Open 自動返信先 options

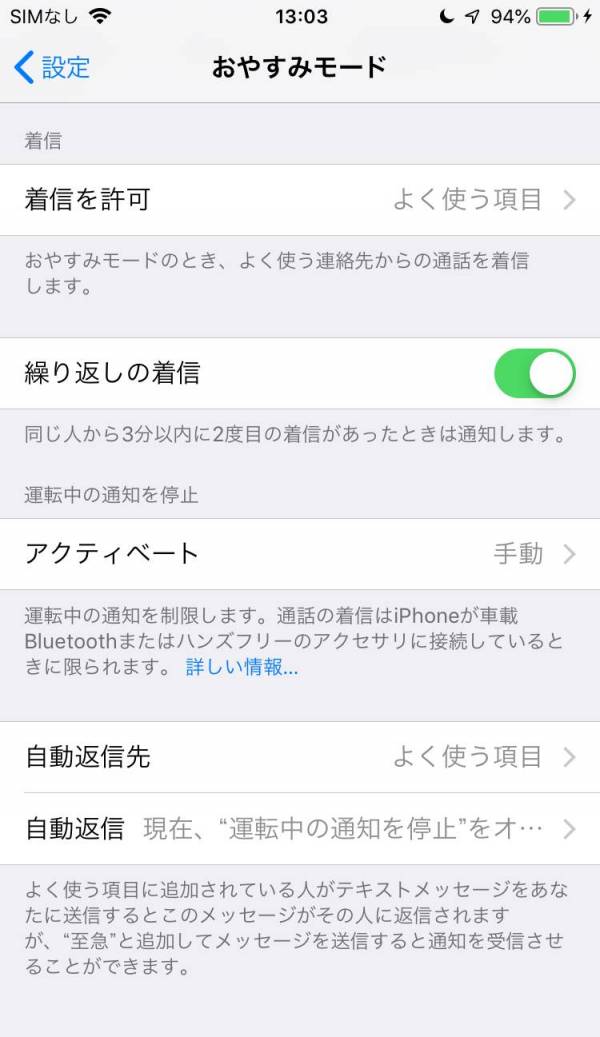[x=300, y=757]
